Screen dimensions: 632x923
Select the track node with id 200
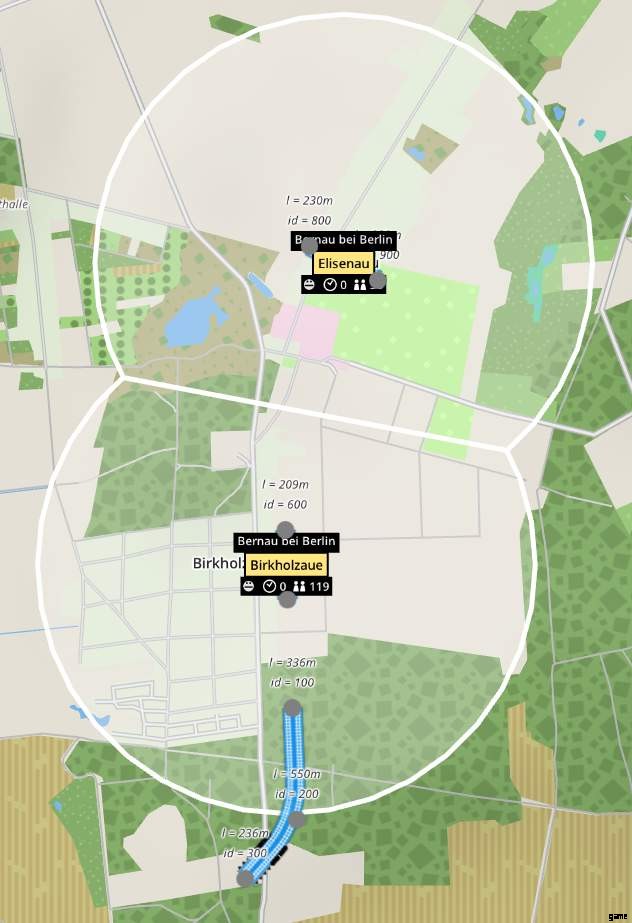click(297, 819)
